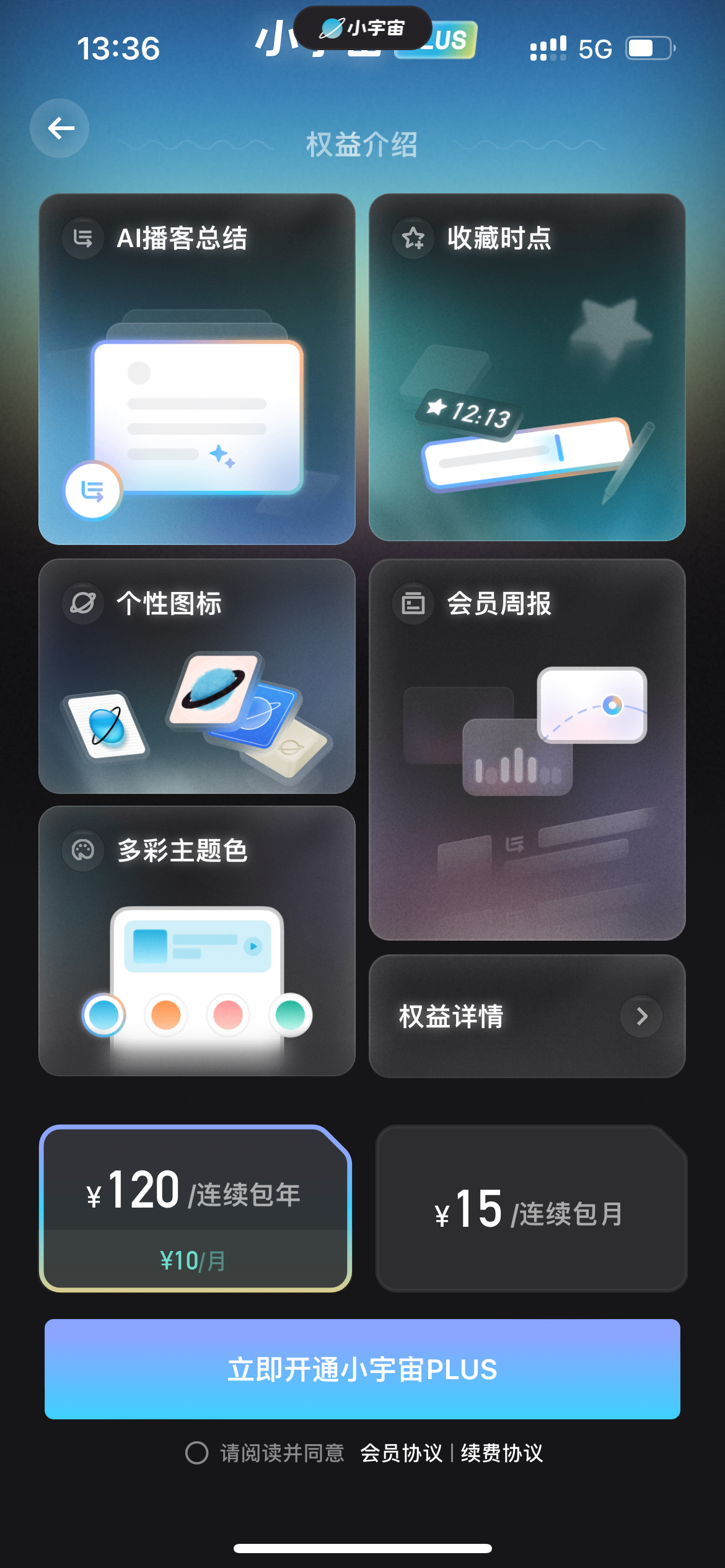Tap 立即开通小宇宙PLUS button

pos(362,1369)
